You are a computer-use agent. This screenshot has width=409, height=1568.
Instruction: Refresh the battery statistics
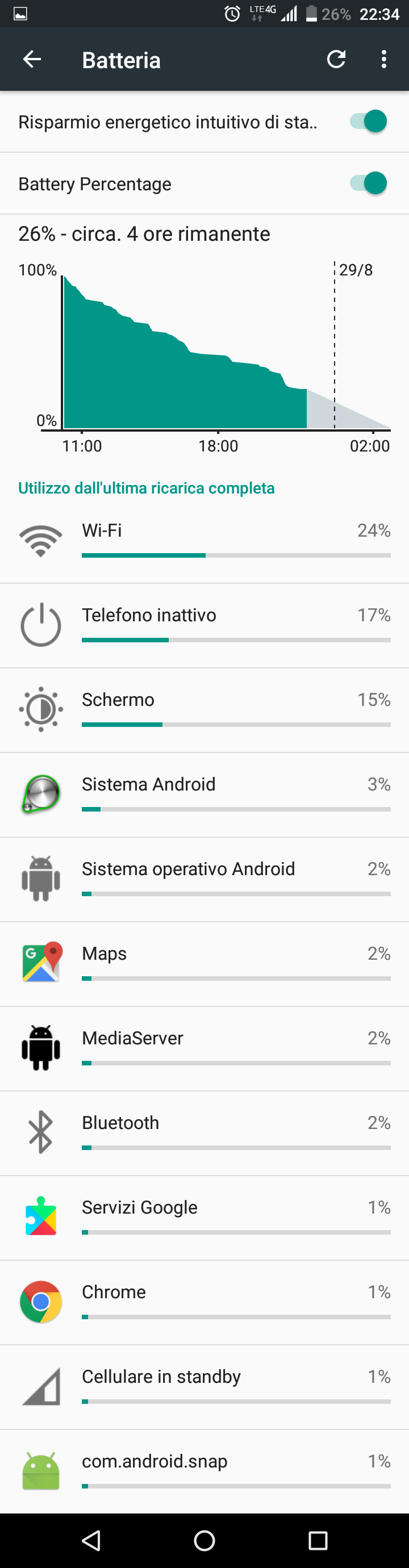[x=336, y=59]
